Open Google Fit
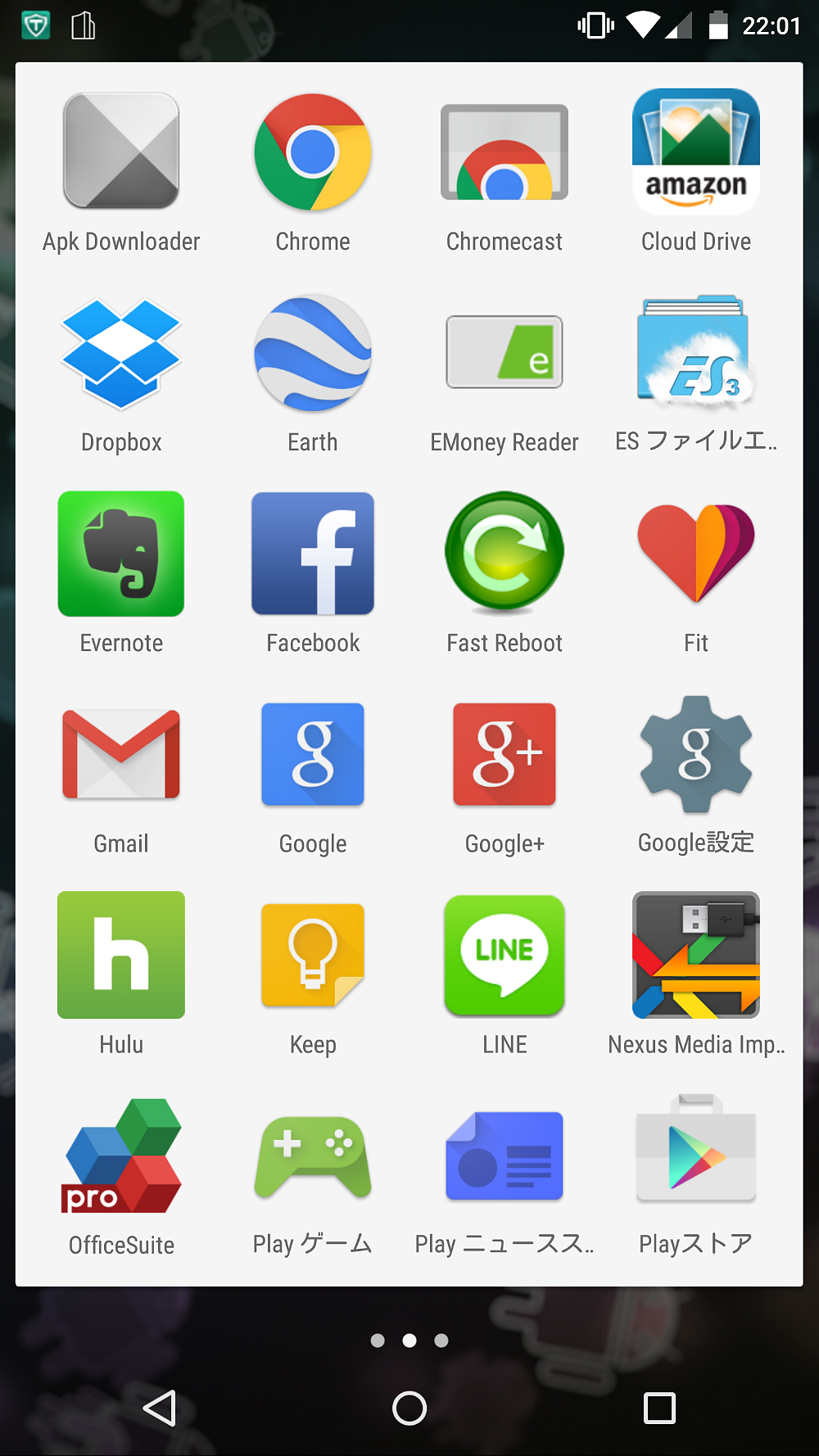Viewport: 819px width, 1456px height. pos(696,554)
